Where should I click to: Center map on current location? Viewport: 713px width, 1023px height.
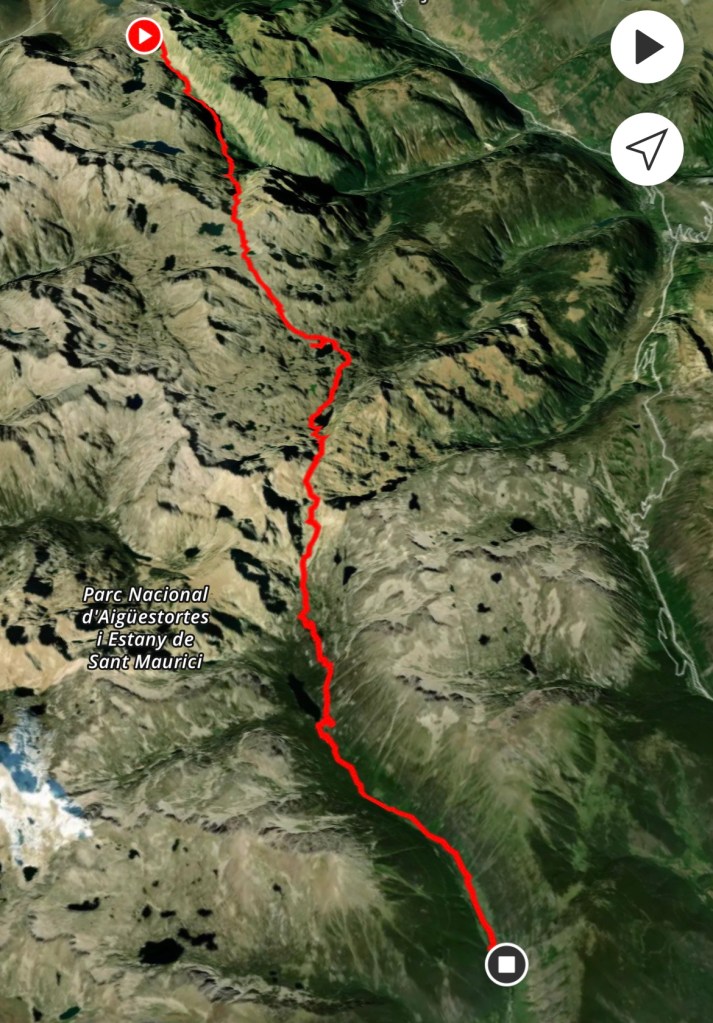(x=647, y=150)
